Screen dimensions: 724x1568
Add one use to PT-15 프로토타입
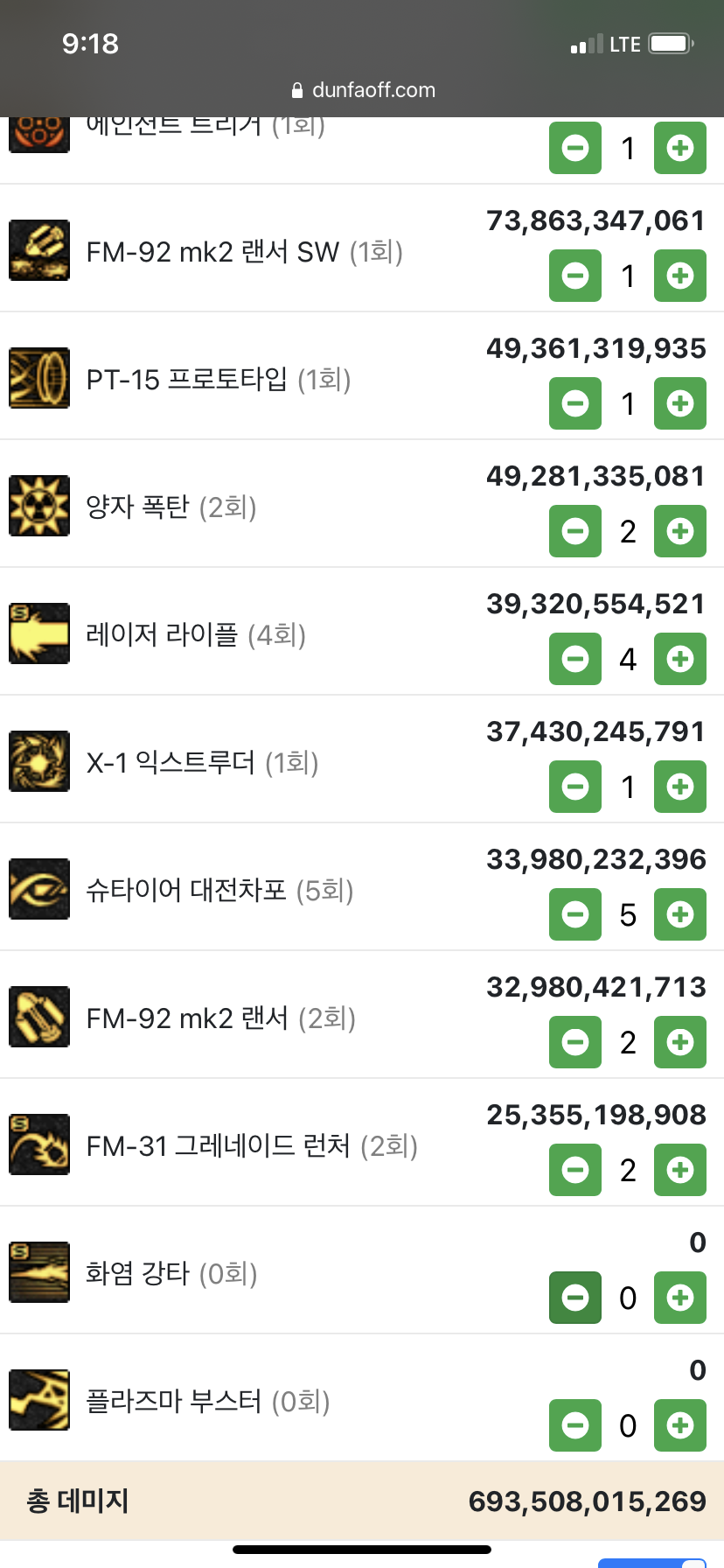coord(680,403)
